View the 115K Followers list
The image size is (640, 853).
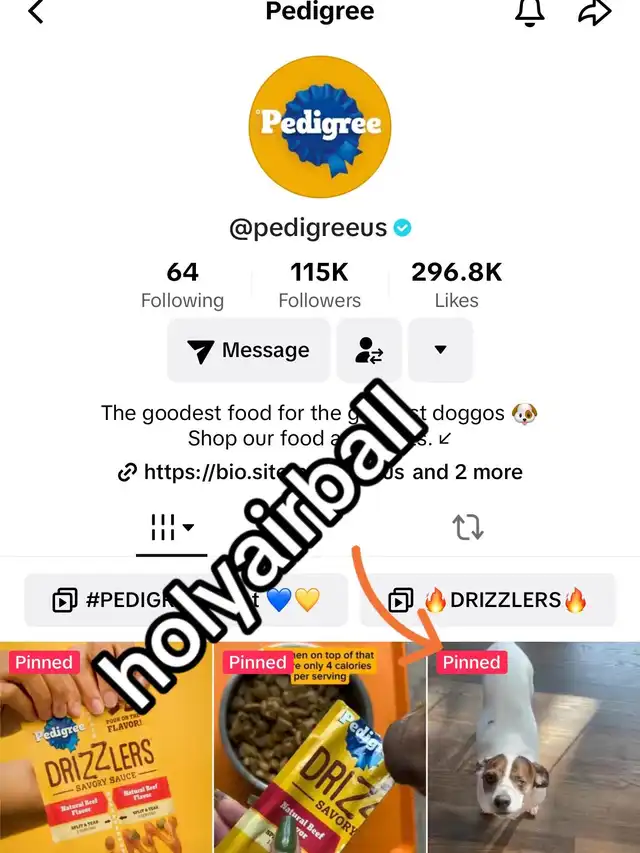coord(319,285)
